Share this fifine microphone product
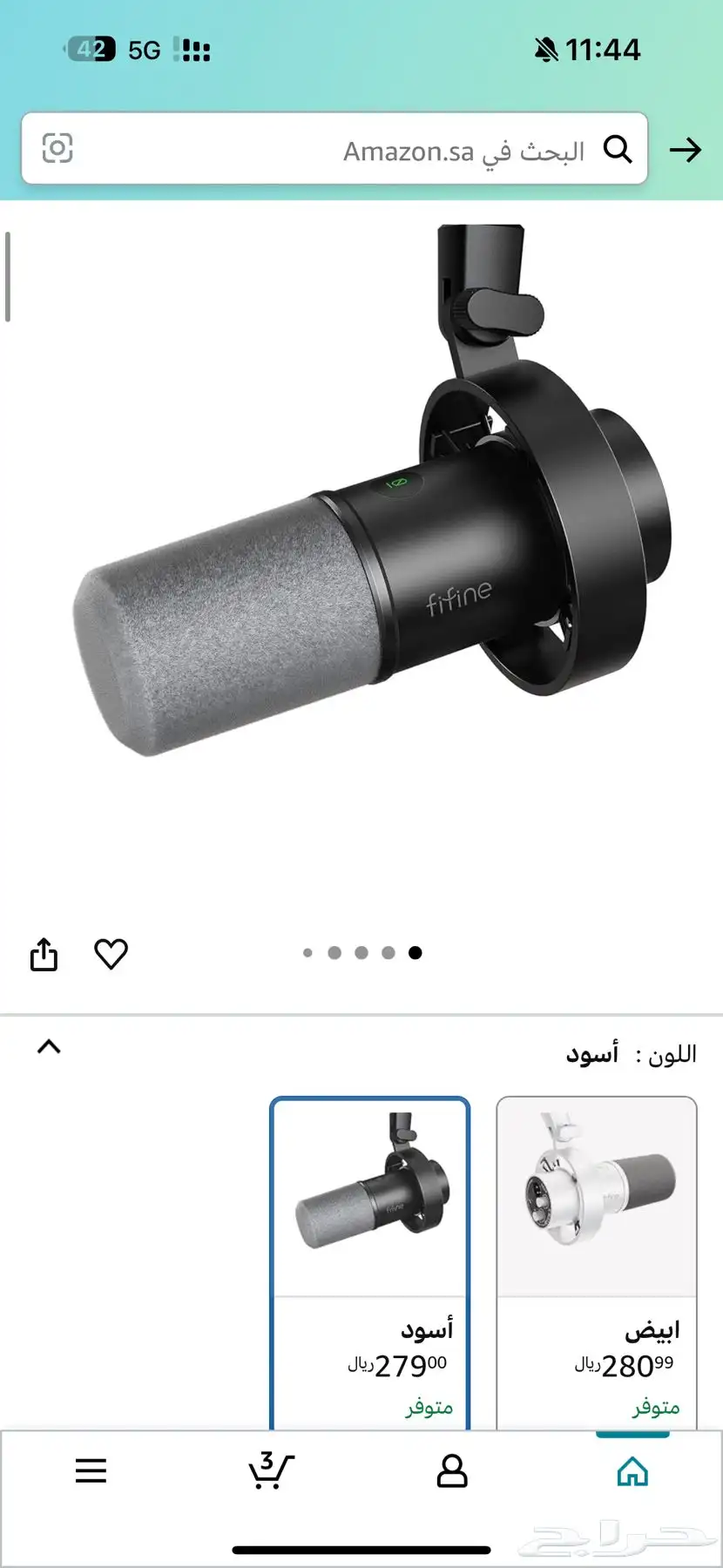 [44, 954]
